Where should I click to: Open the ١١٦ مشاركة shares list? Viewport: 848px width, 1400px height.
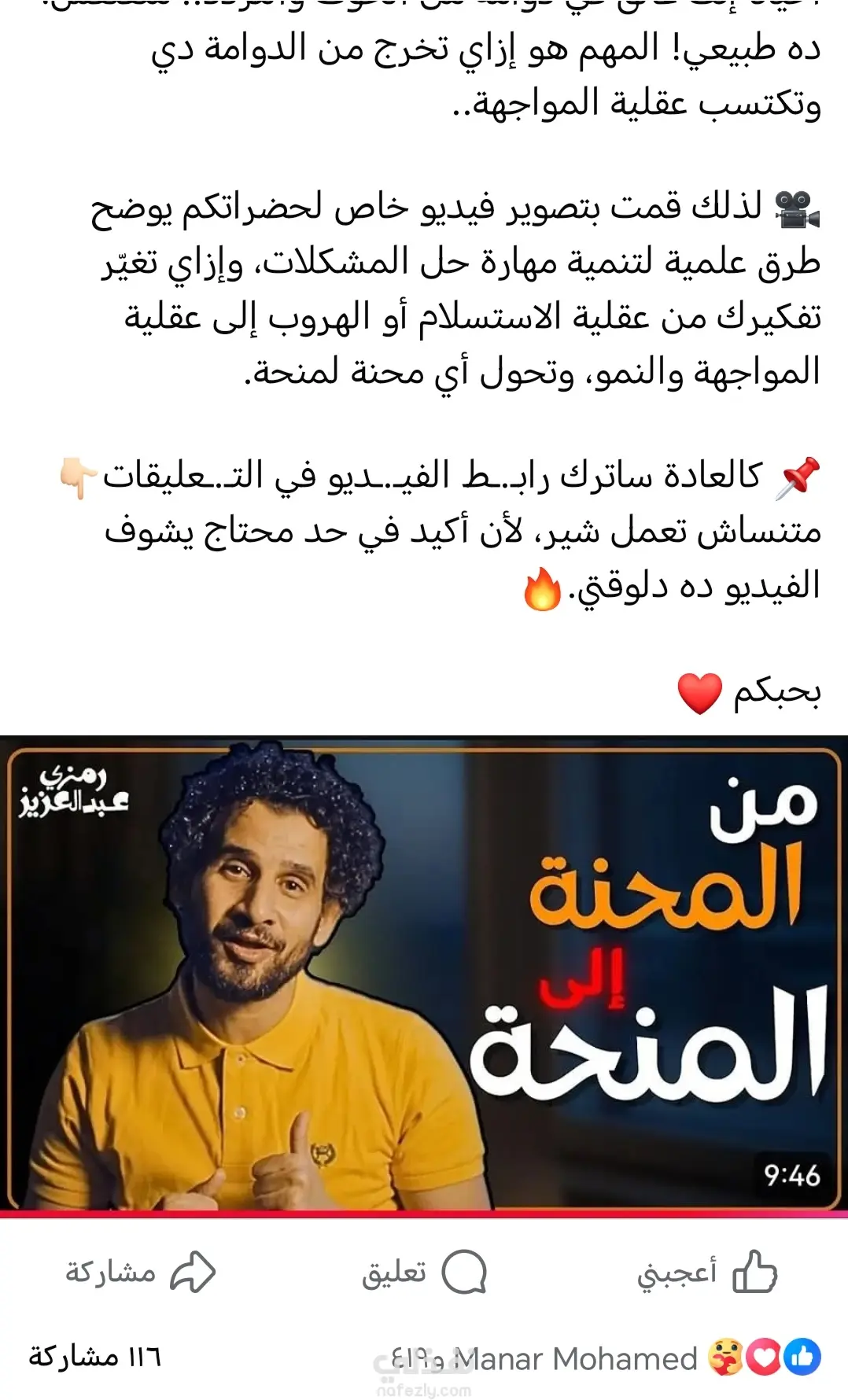pos(94,1357)
